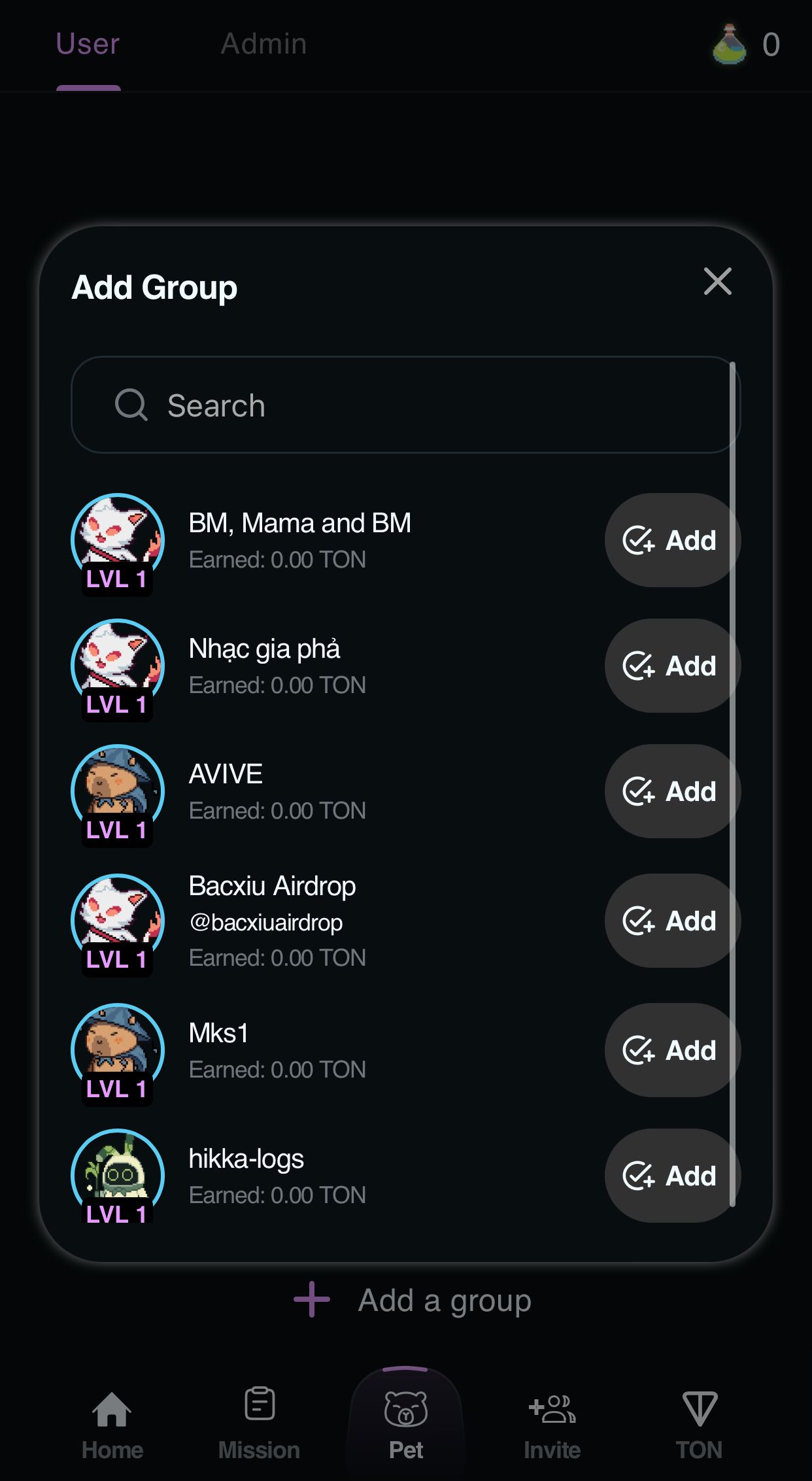Click the plus icon next to Add a group
The height and width of the screenshot is (1481, 812).
coord(311,1299)
